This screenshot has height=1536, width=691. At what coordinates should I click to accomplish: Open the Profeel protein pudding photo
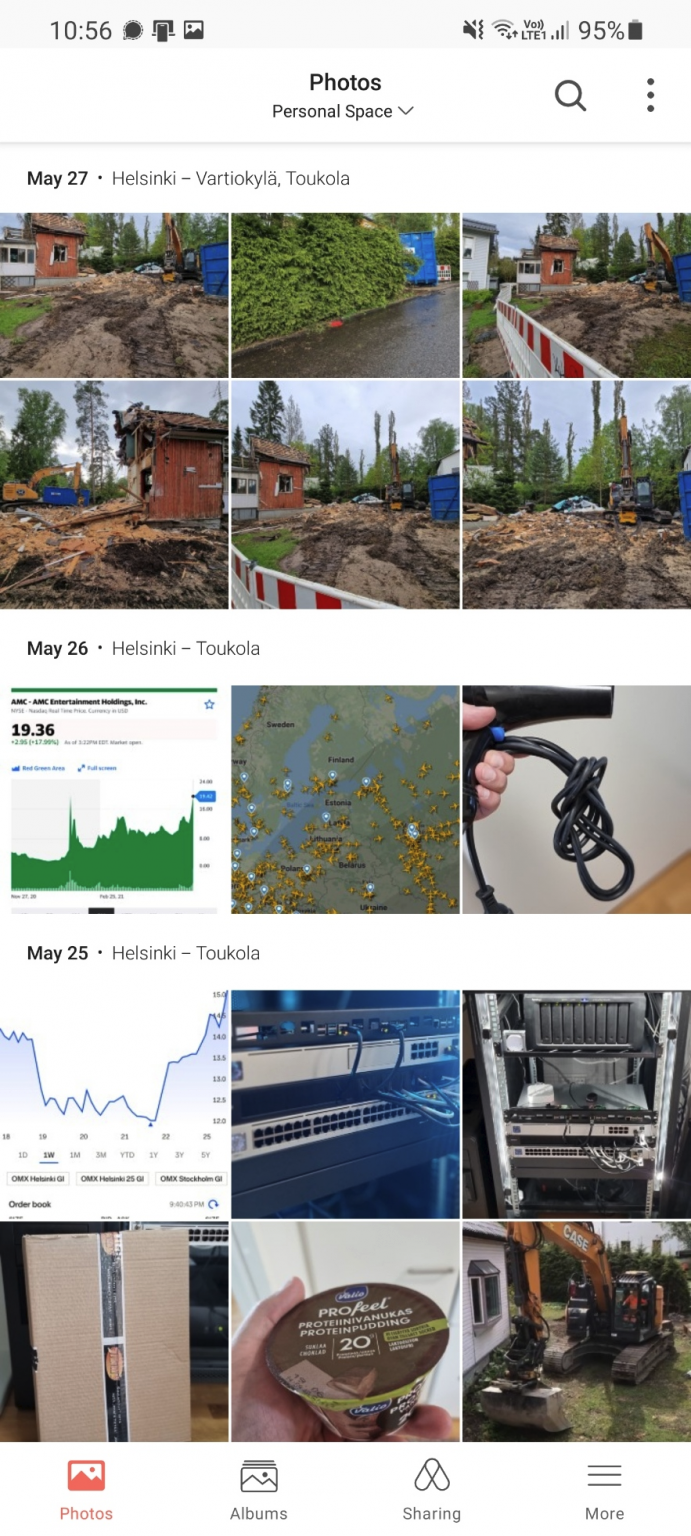(345, 1330)
